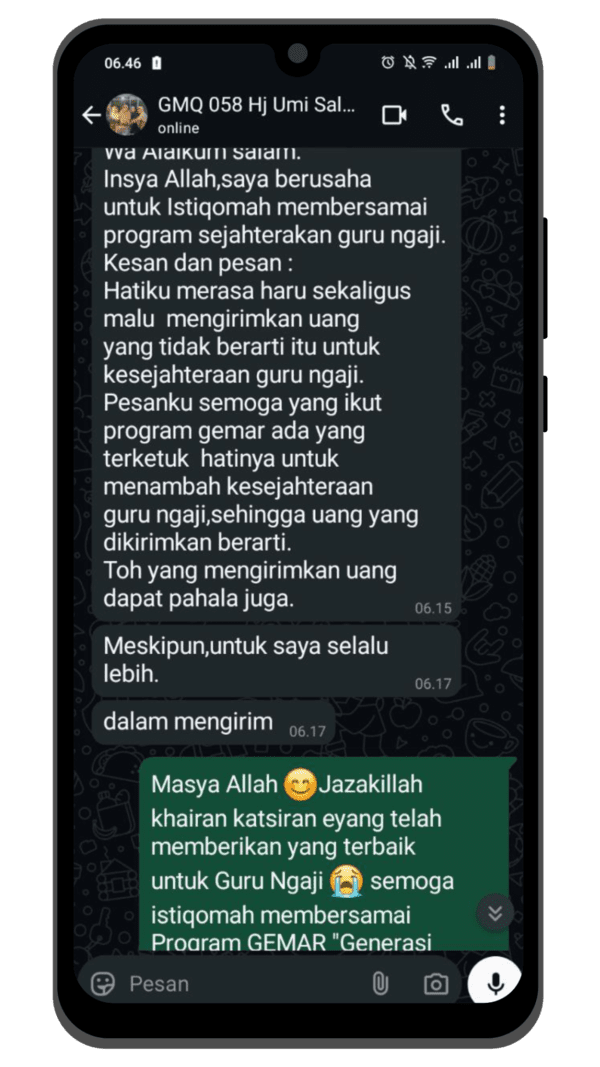Open the chat overflow menu

501,115
